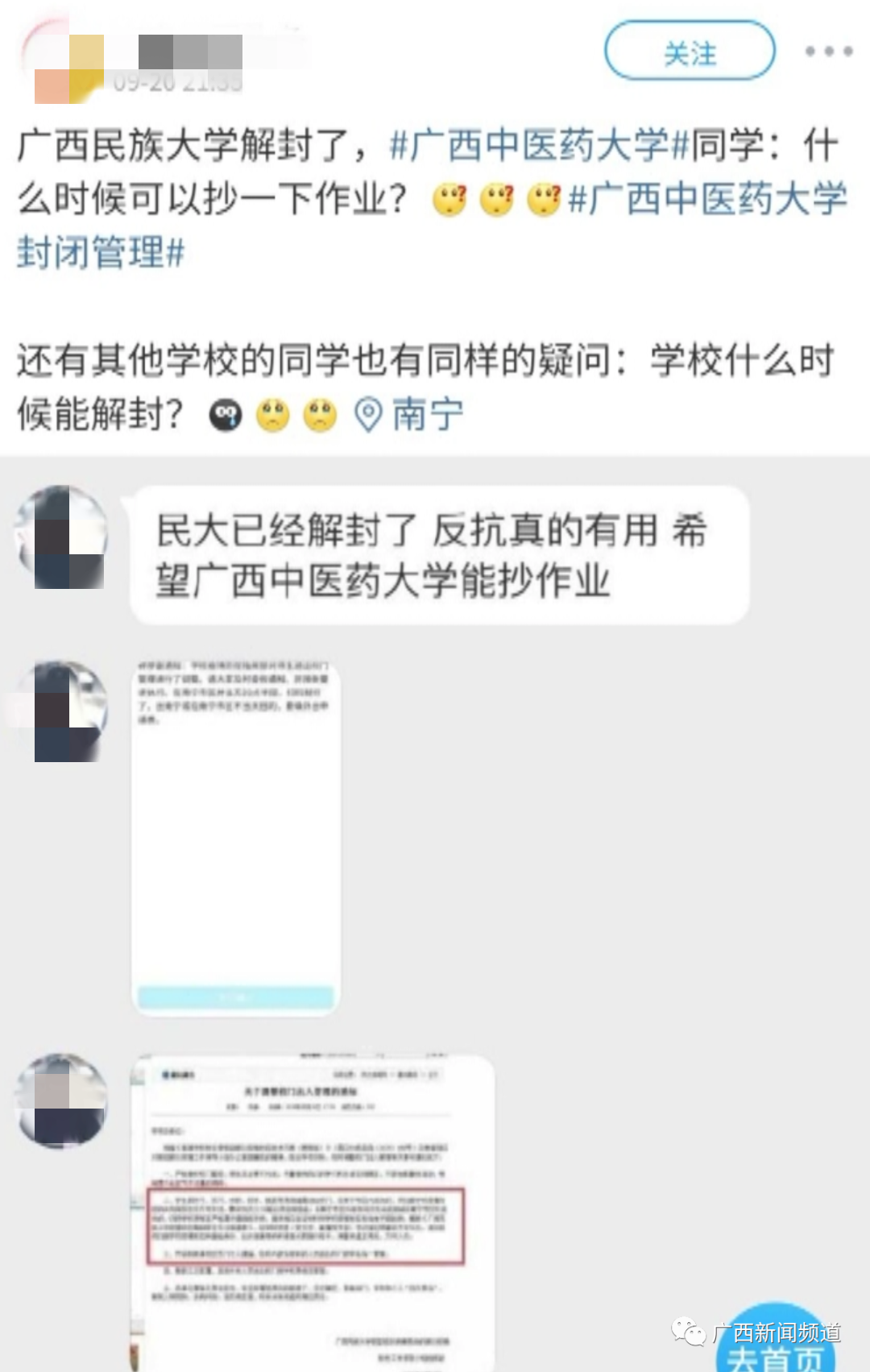870x1372 pixels.
Task: Open the three-dot overflow menu
Action: pyautogui.click(x=828, y=52)
